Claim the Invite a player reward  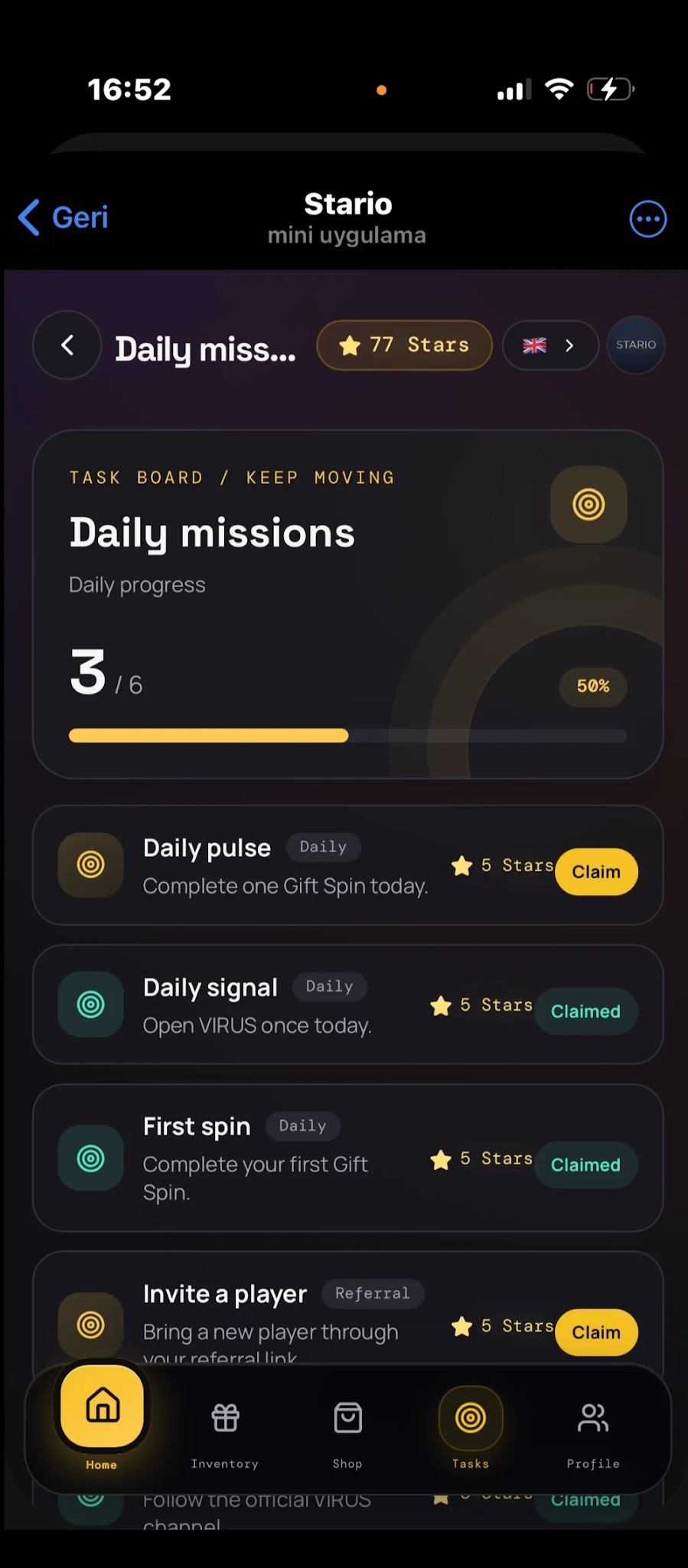596,1332
